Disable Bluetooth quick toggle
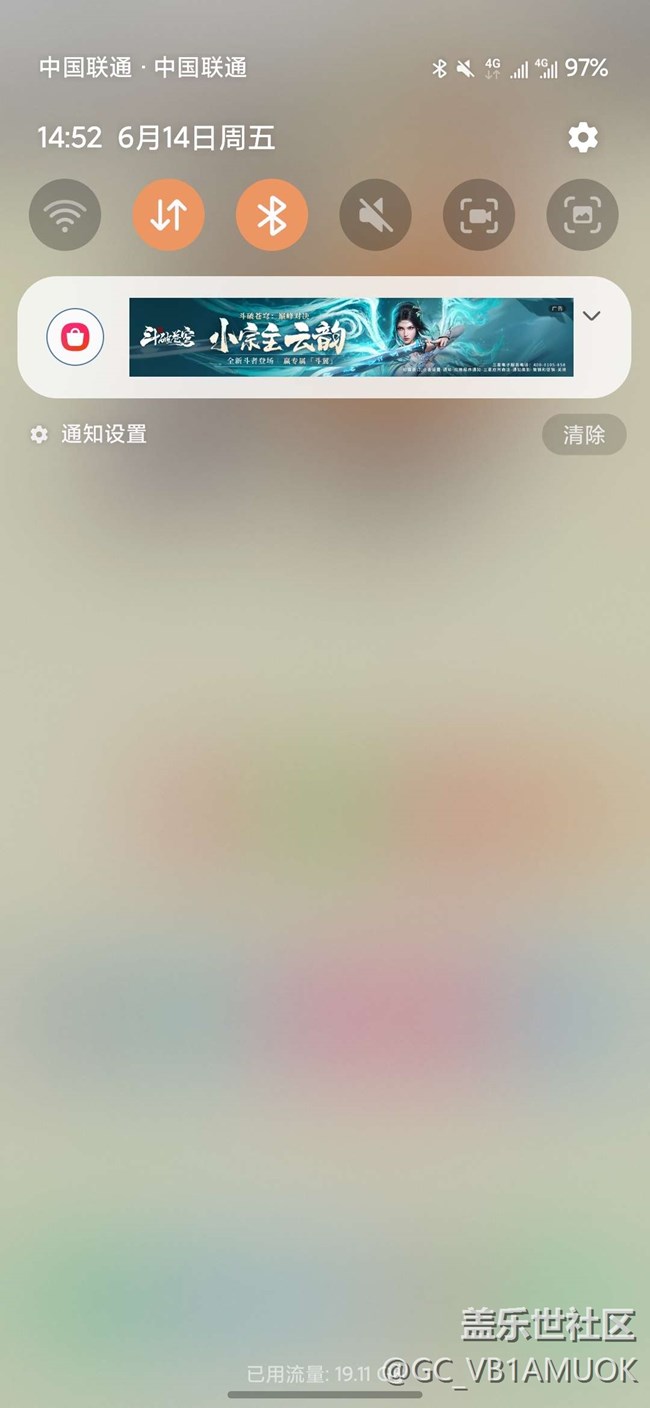Viewport: 650px width, 1408px height. click(x=272, y=215)
